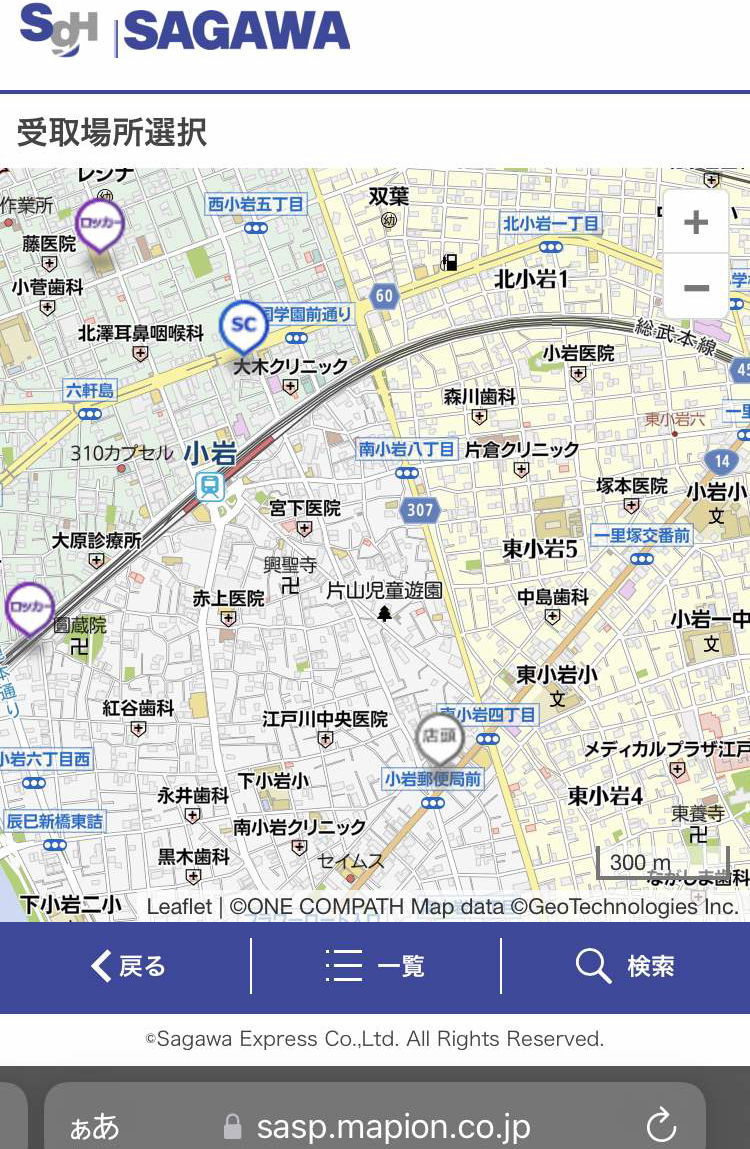Image resolution: width=750 pixels, height=1149 pixels.
Task: Select the 店頭 marker near 小岩郵便局前
Action: coord(440,736)
